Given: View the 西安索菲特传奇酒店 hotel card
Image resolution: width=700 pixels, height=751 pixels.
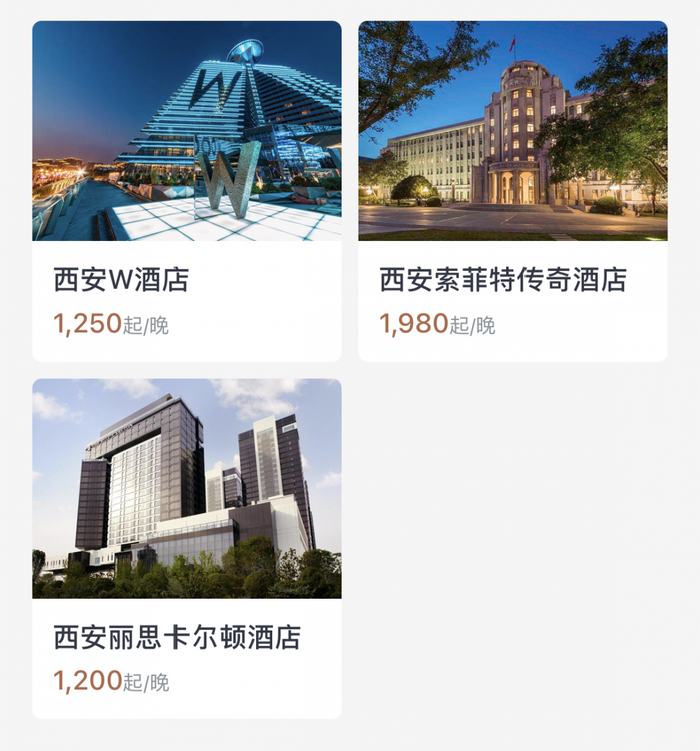Looking at the screenshot, I should click(x=512, y=190).
